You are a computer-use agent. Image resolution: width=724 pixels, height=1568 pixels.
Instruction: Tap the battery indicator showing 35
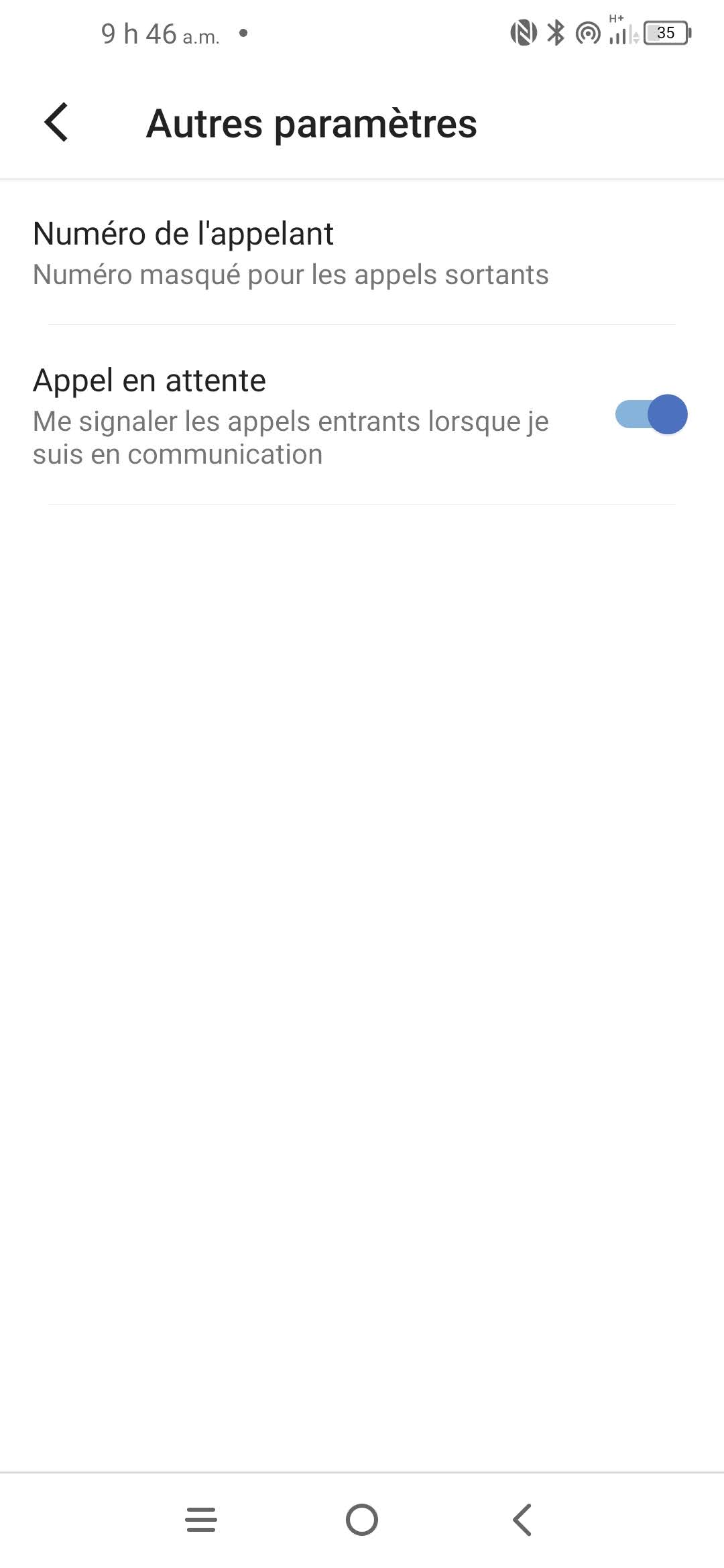point(666,31)
